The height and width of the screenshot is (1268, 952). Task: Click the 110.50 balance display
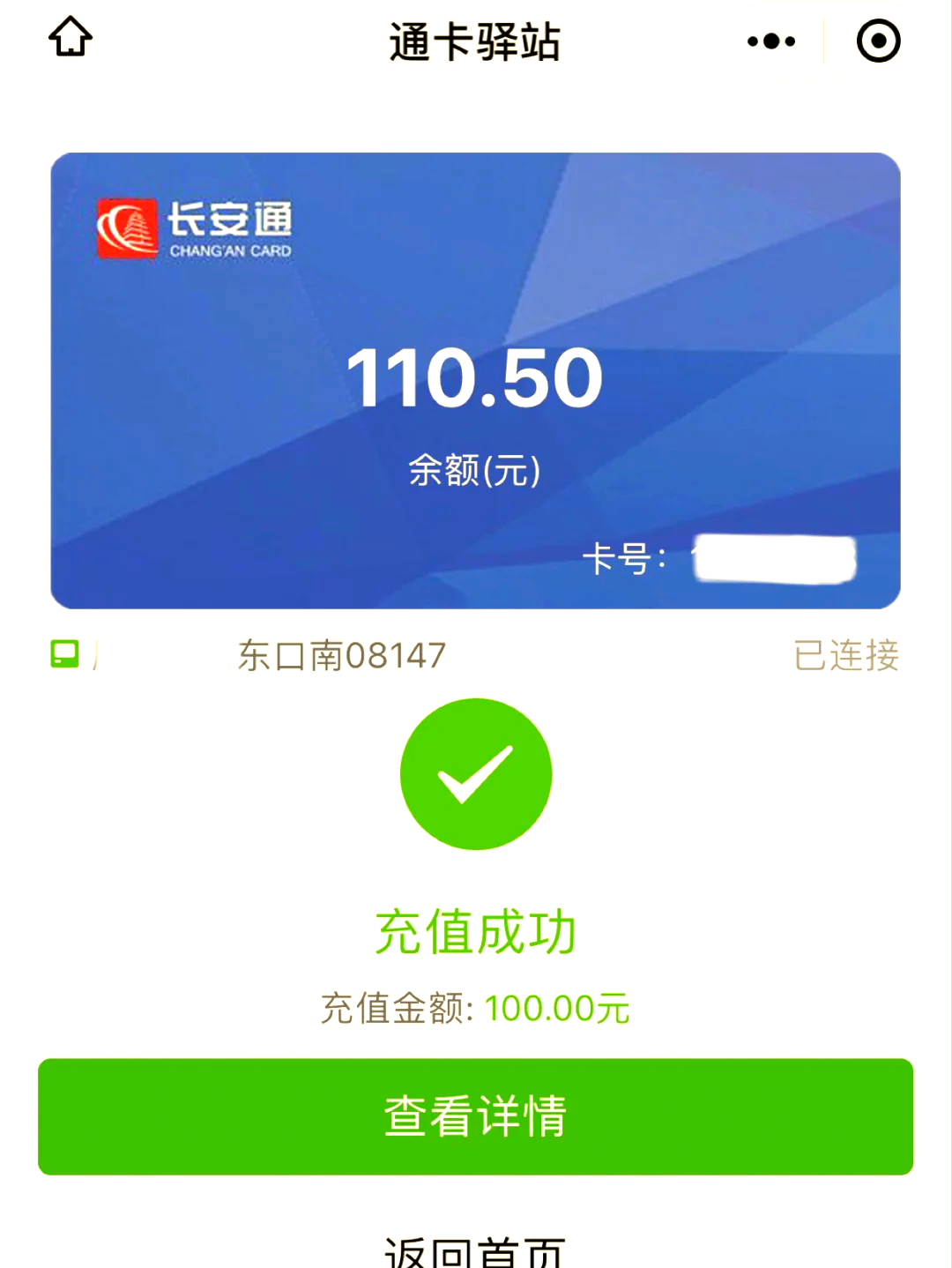[x=476, y=377]
